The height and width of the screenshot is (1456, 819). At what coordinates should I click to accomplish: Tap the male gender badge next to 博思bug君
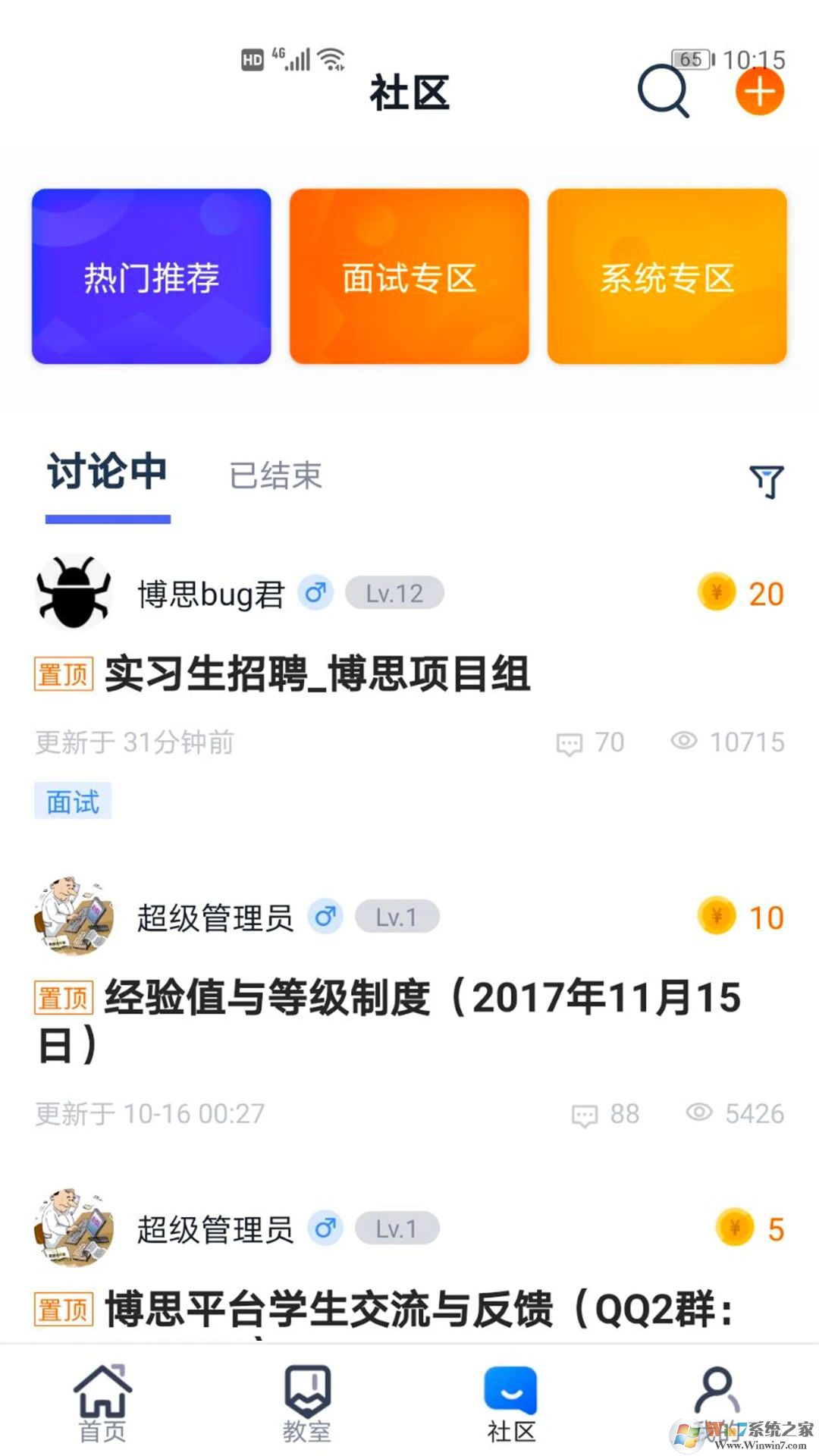pos(315,593)
